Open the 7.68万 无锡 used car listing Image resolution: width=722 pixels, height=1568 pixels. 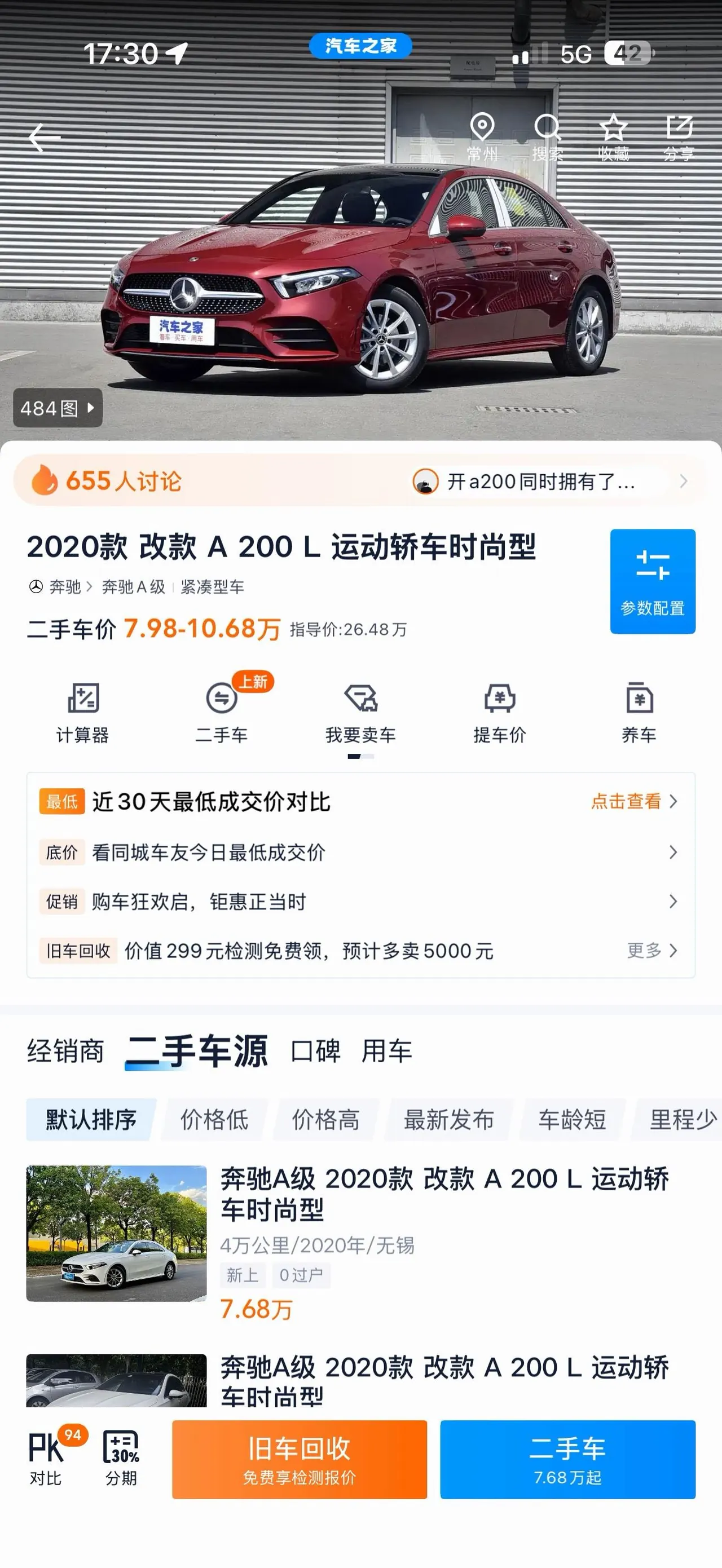coord(360,1242)
